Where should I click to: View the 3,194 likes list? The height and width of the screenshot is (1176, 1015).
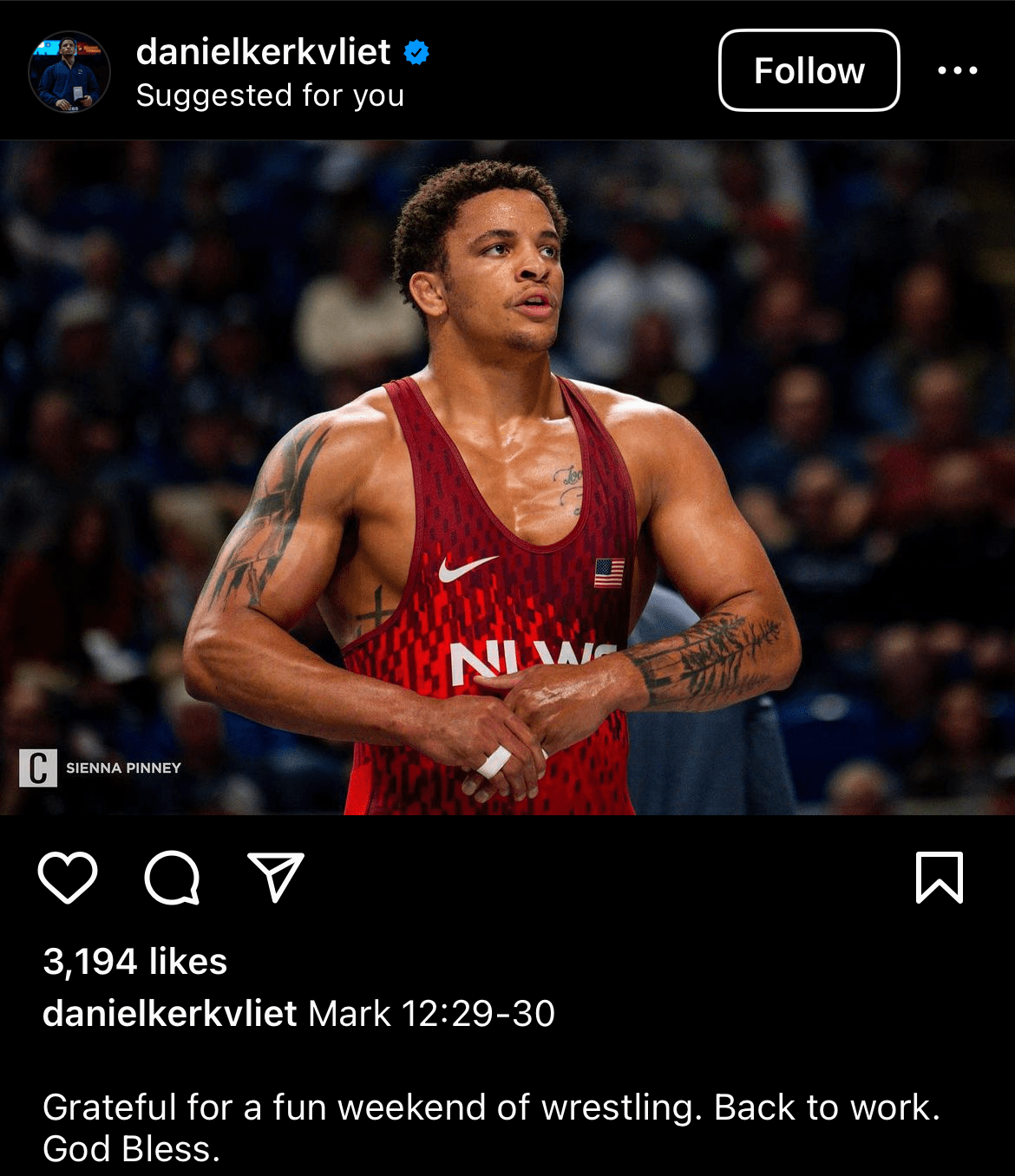pos(135,961)
